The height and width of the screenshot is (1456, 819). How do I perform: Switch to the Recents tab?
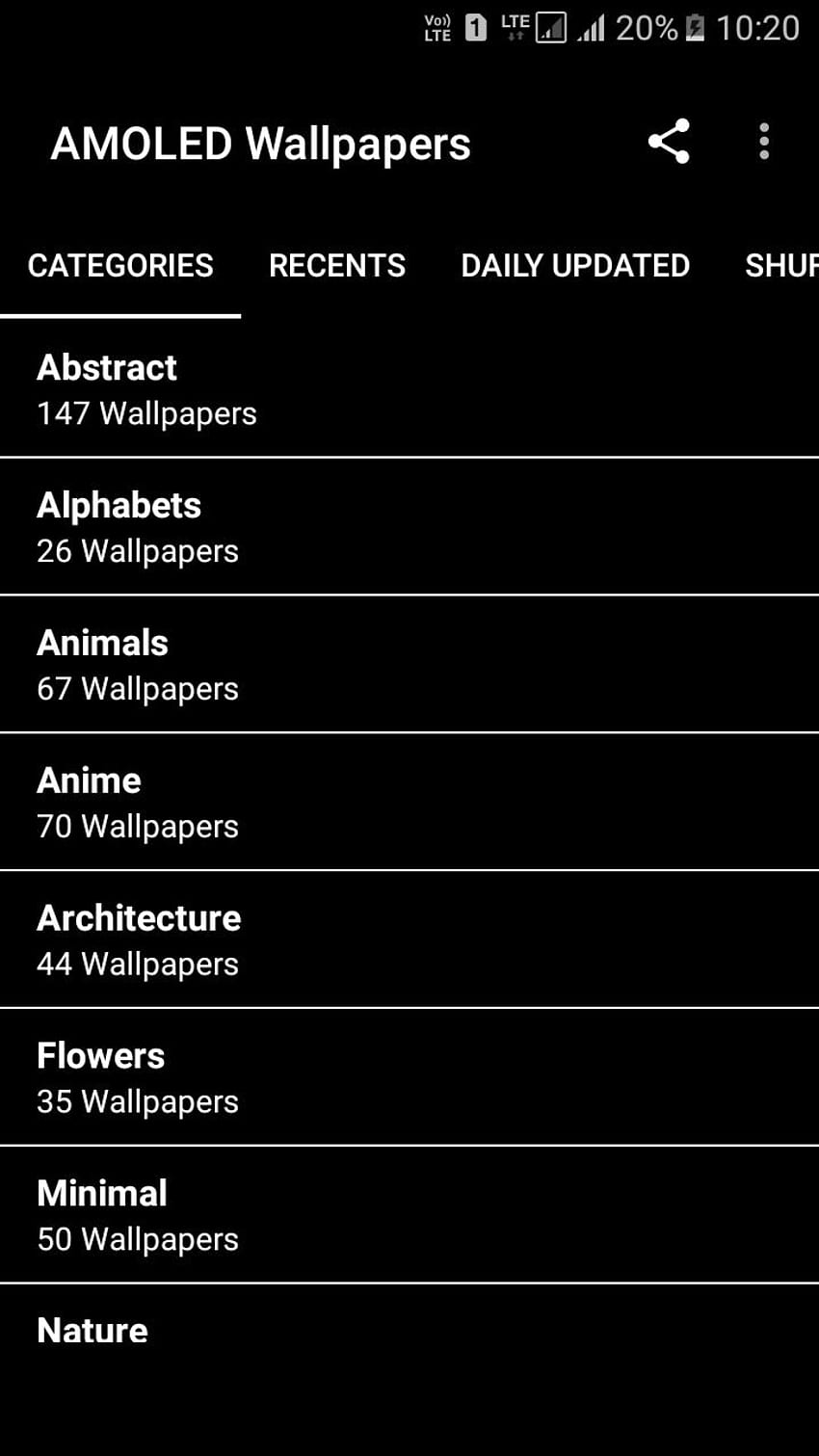337,266
